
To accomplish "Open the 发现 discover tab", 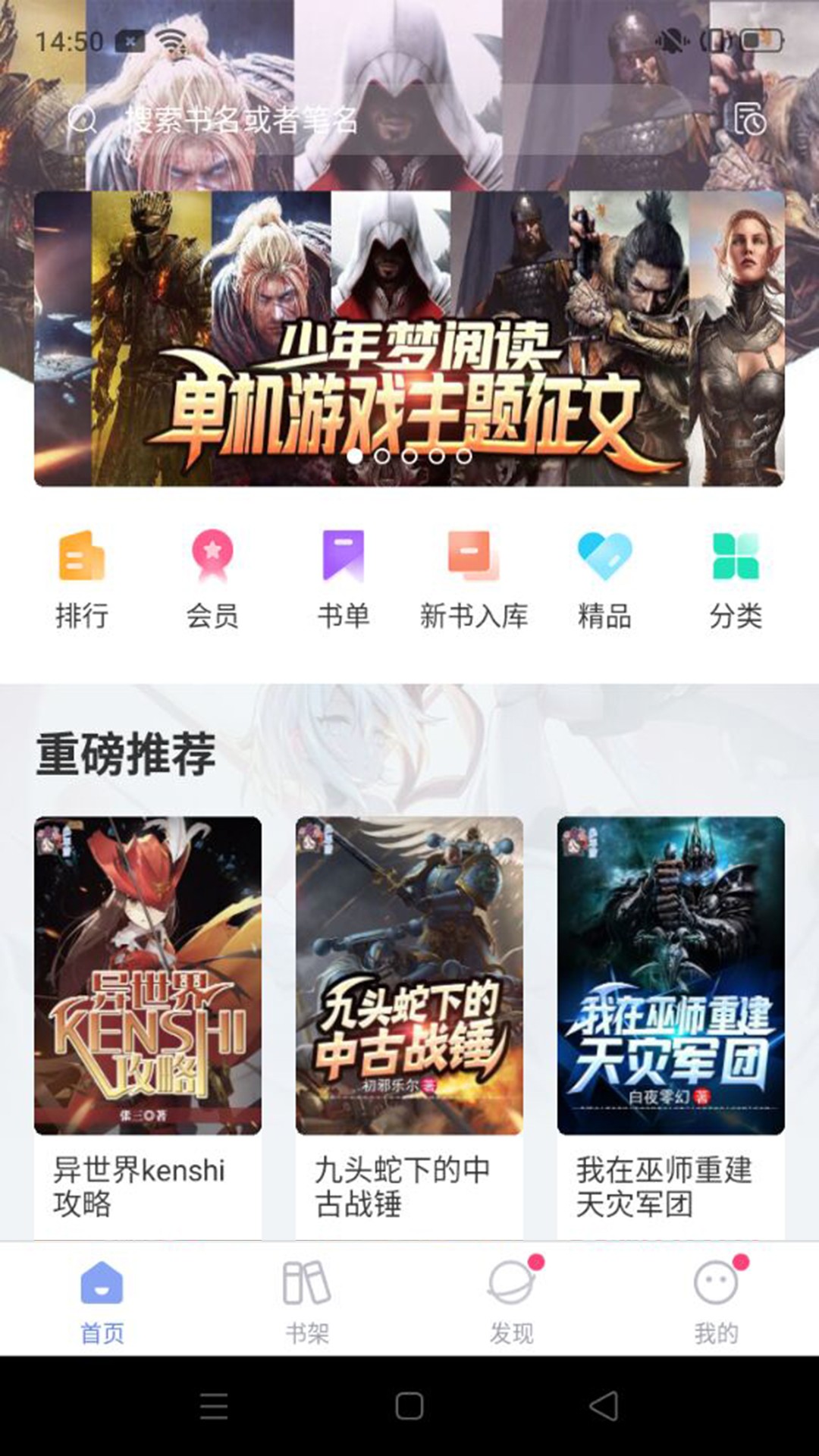I will click(x=512, y=1289).
